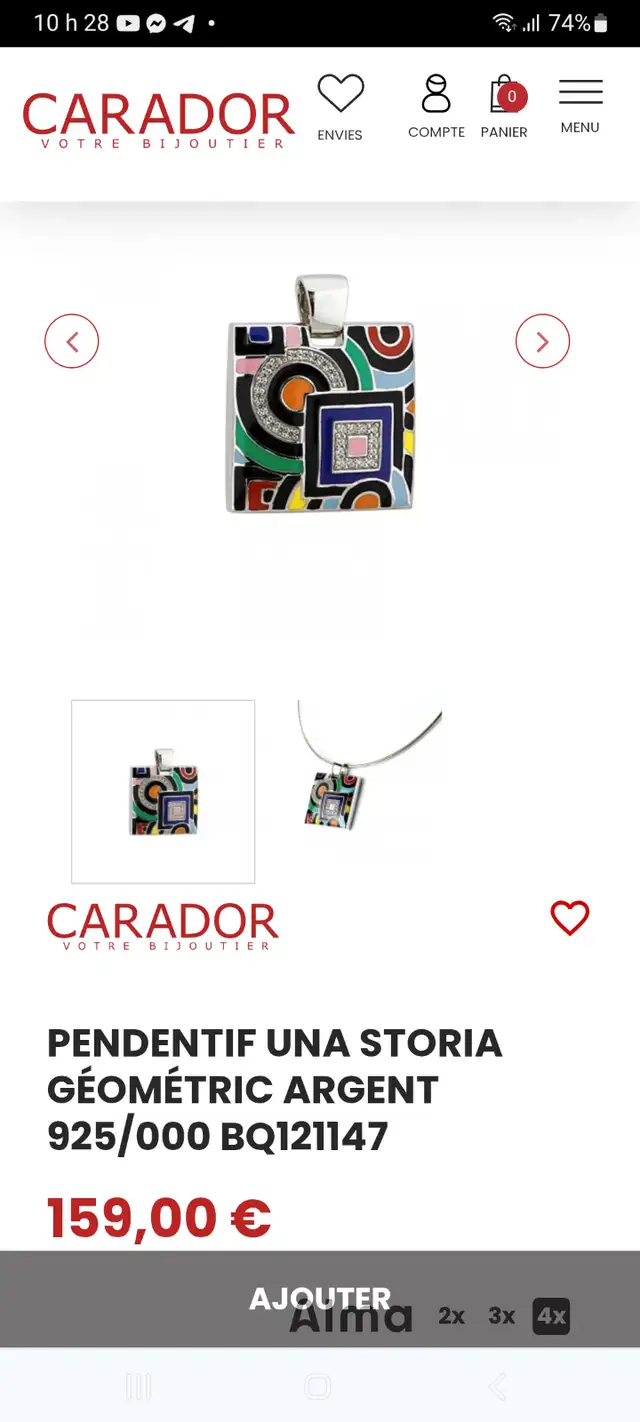The height and width of the screenshot is (1422, 640).
Task: Go back with system navigation button
Action: (x=497, y=1386)
